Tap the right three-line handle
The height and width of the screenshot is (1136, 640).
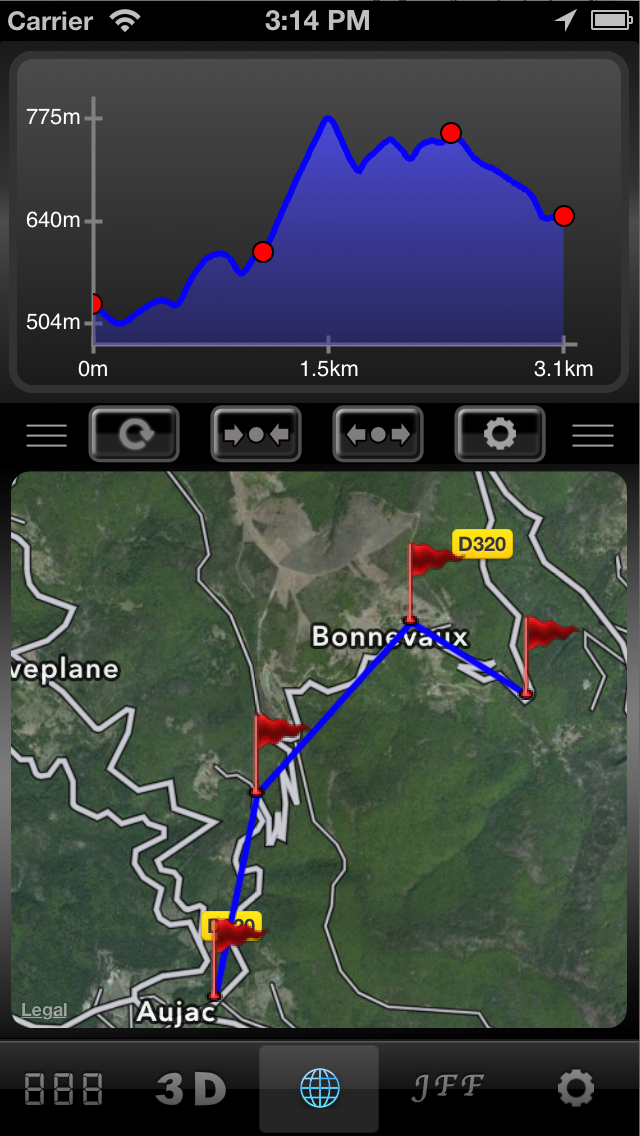(x=593, y=435)
